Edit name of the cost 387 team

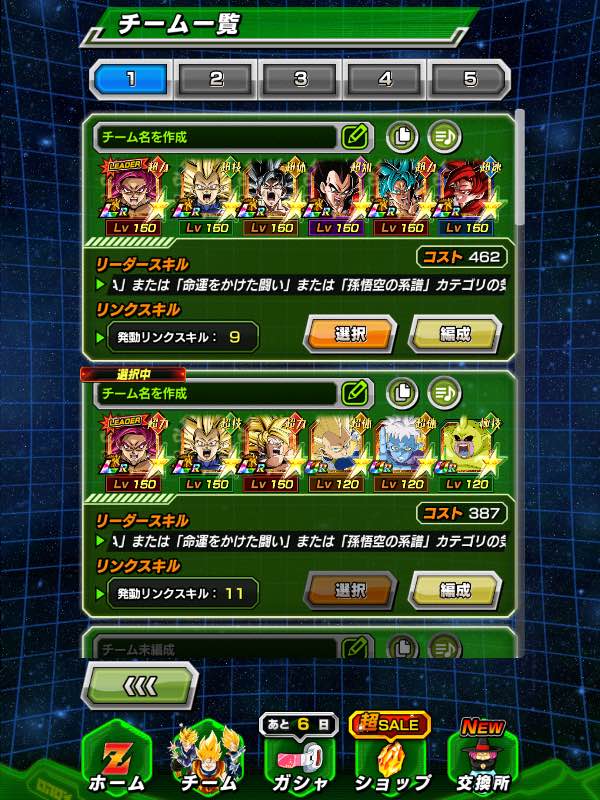click(355, 393)
